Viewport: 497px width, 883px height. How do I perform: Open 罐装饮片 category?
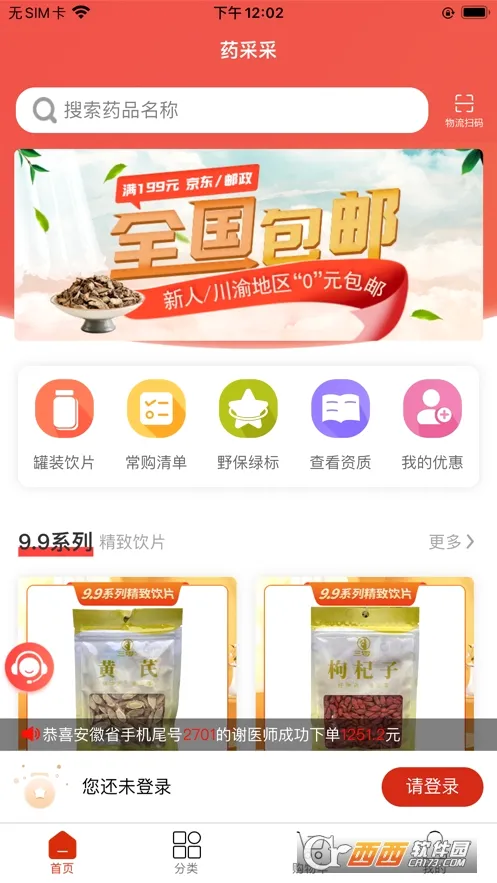[64, 425]
